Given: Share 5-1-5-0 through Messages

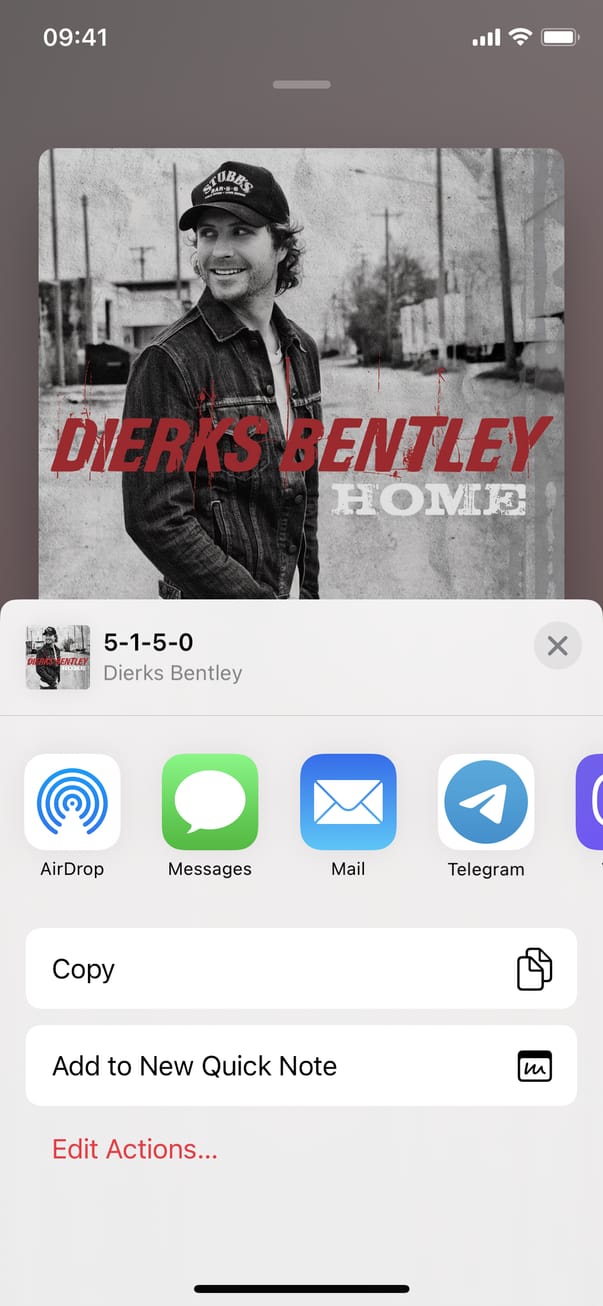Looking at the screenshot, I should [210, 802].
